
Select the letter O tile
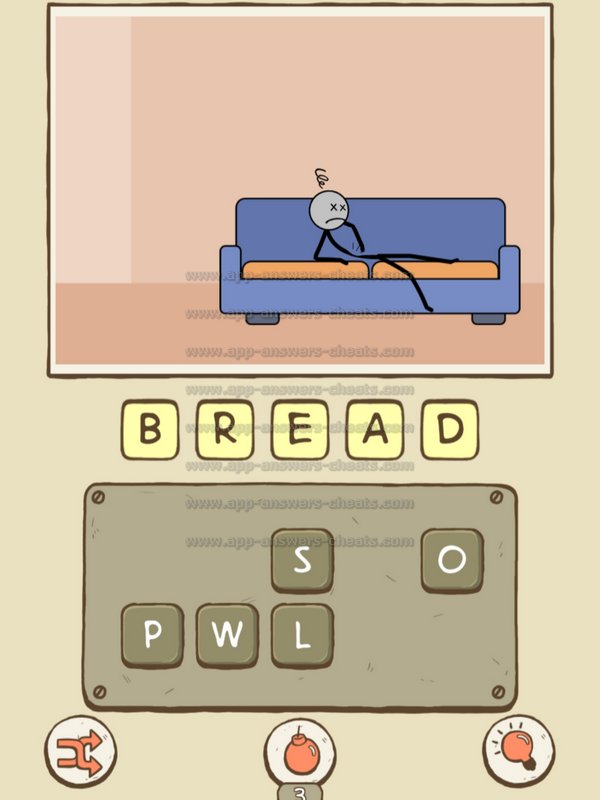(452, 561)
